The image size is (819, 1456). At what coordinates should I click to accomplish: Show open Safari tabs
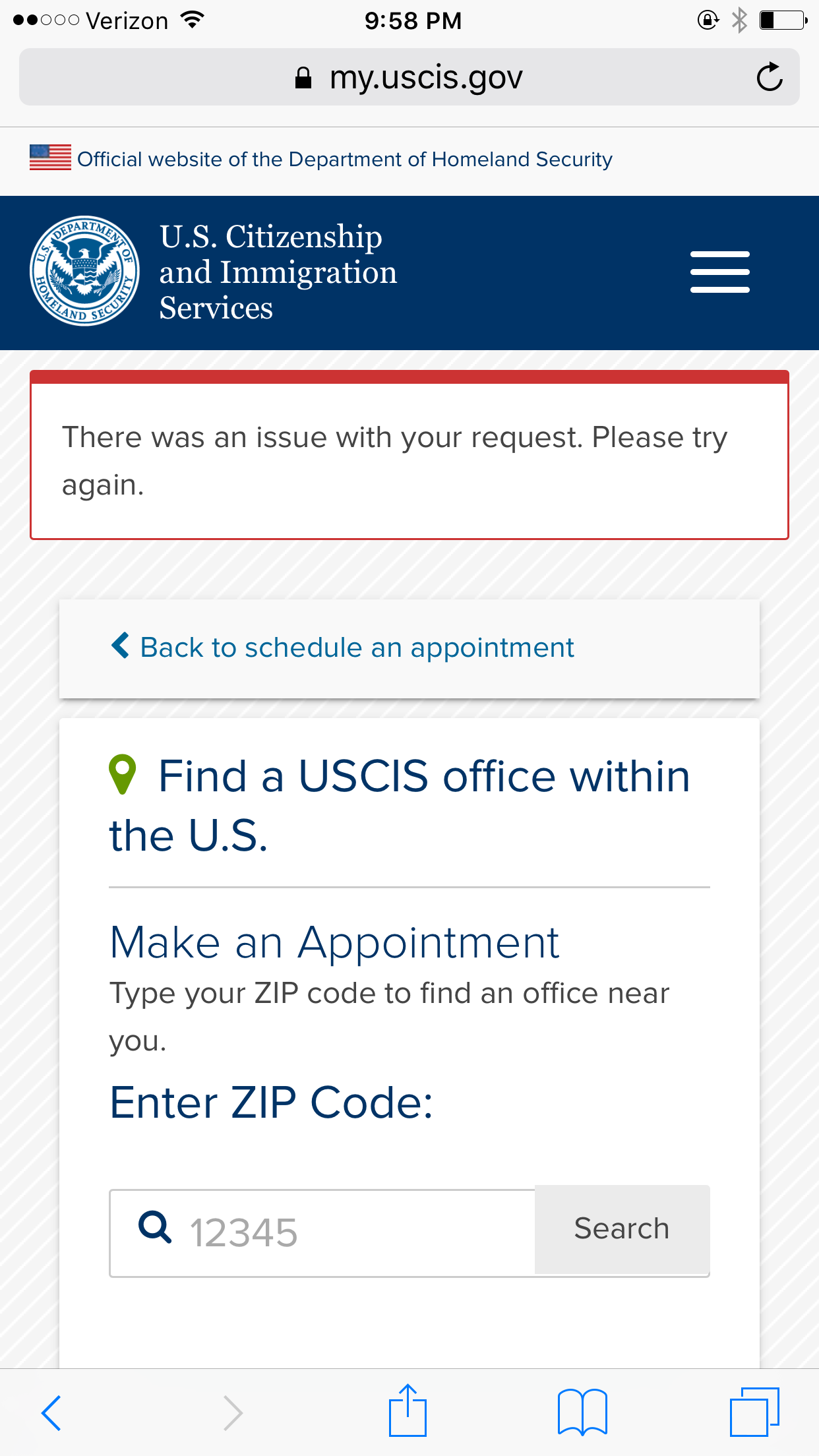pyautogui.click(x=754, y=1412)
